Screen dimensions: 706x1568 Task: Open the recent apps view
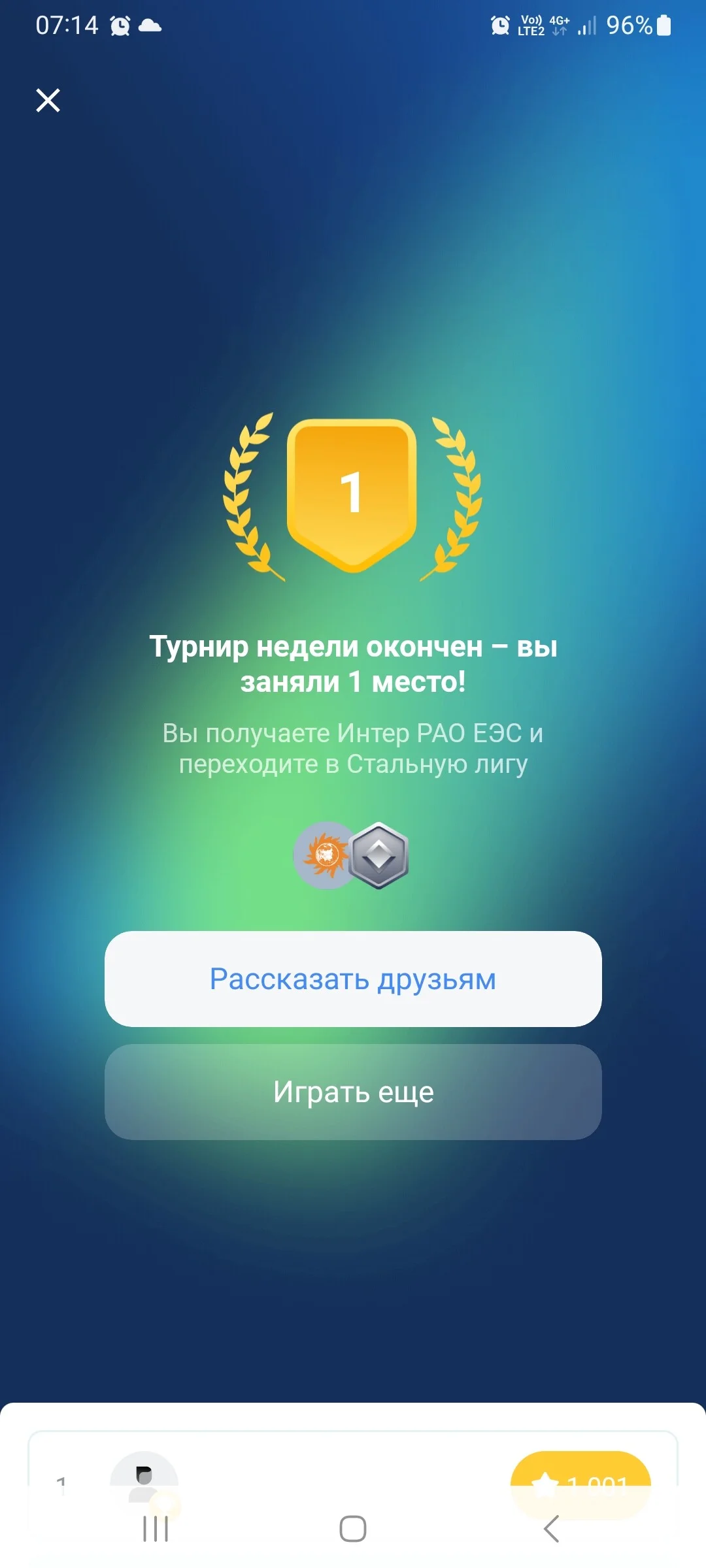click(x=156, y=1529)
